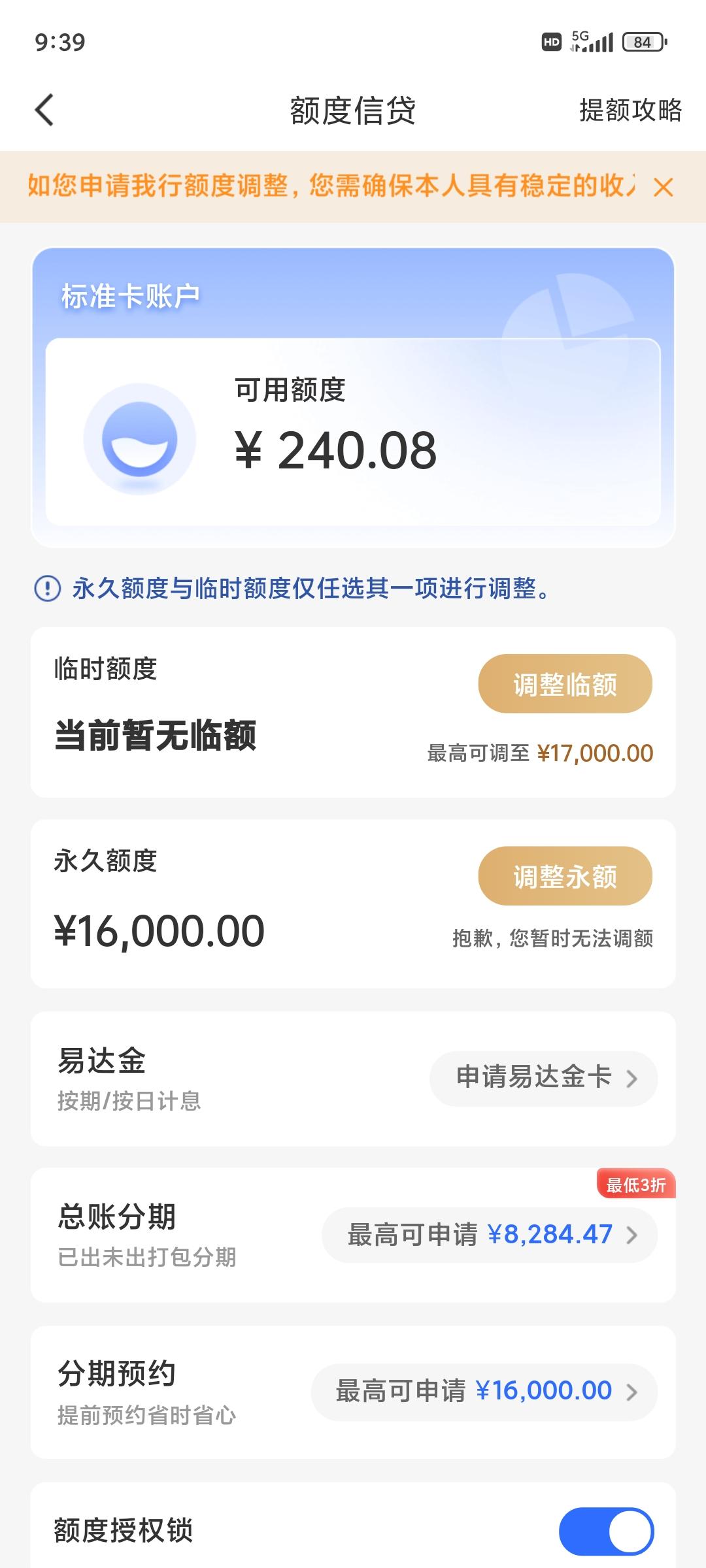
Task: Tap the 调整永额 button
Action: pos(565,875)
